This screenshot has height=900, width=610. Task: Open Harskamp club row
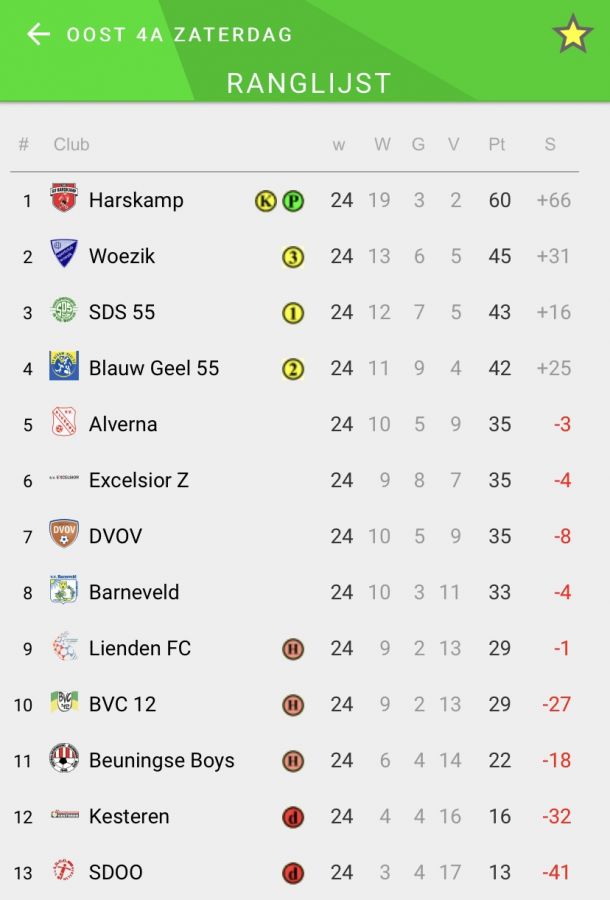coord(136,200)
